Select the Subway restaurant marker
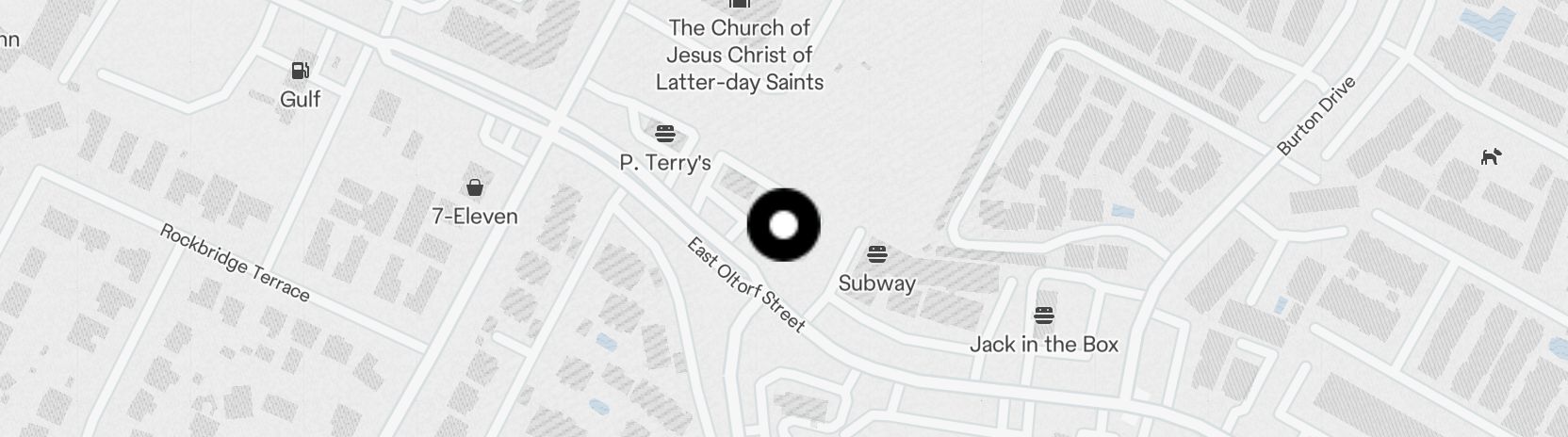 (x=876, y=253)
